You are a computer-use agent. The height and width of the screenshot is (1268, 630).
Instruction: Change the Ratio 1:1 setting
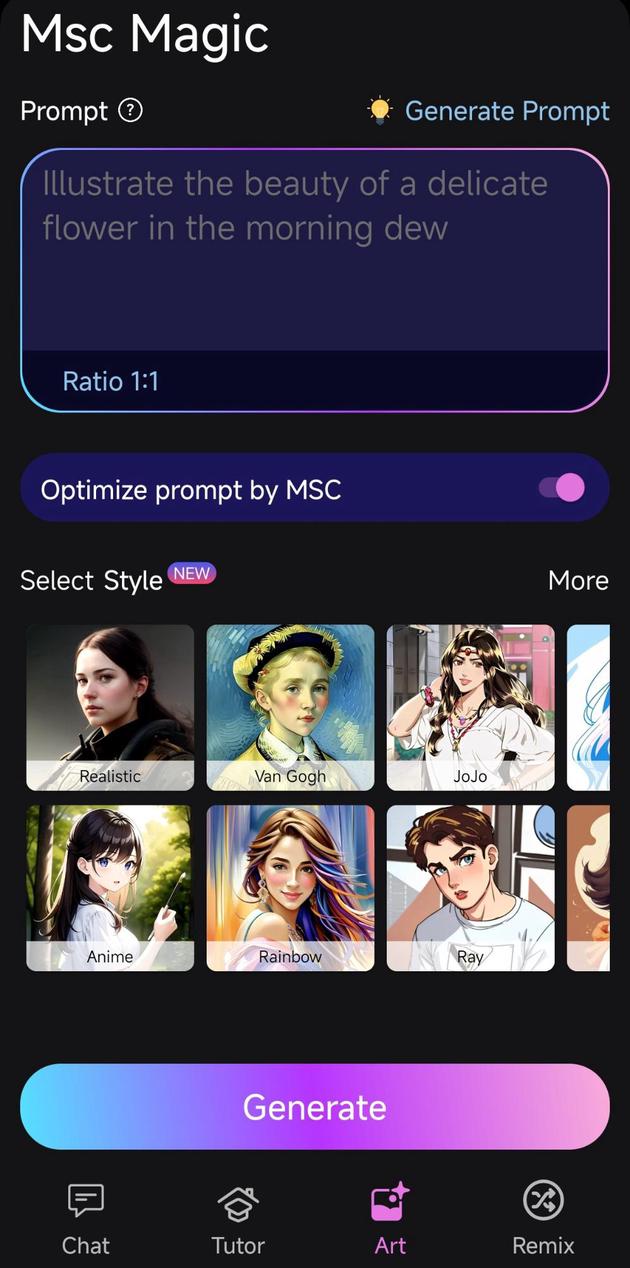click(x=110, y=381)
